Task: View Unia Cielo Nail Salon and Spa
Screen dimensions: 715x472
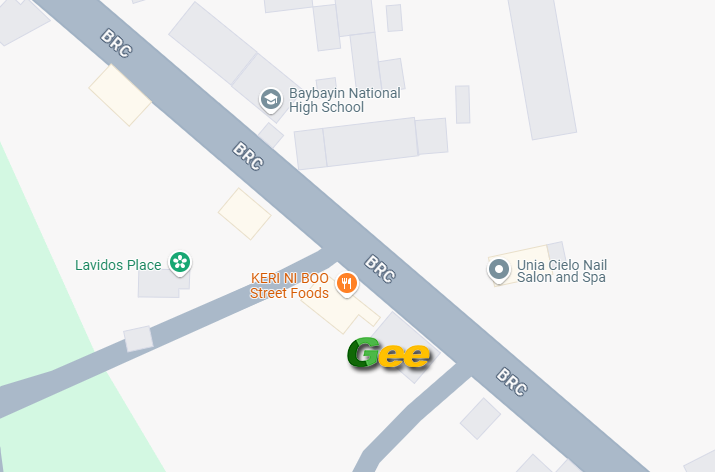Action: [498, 269]
